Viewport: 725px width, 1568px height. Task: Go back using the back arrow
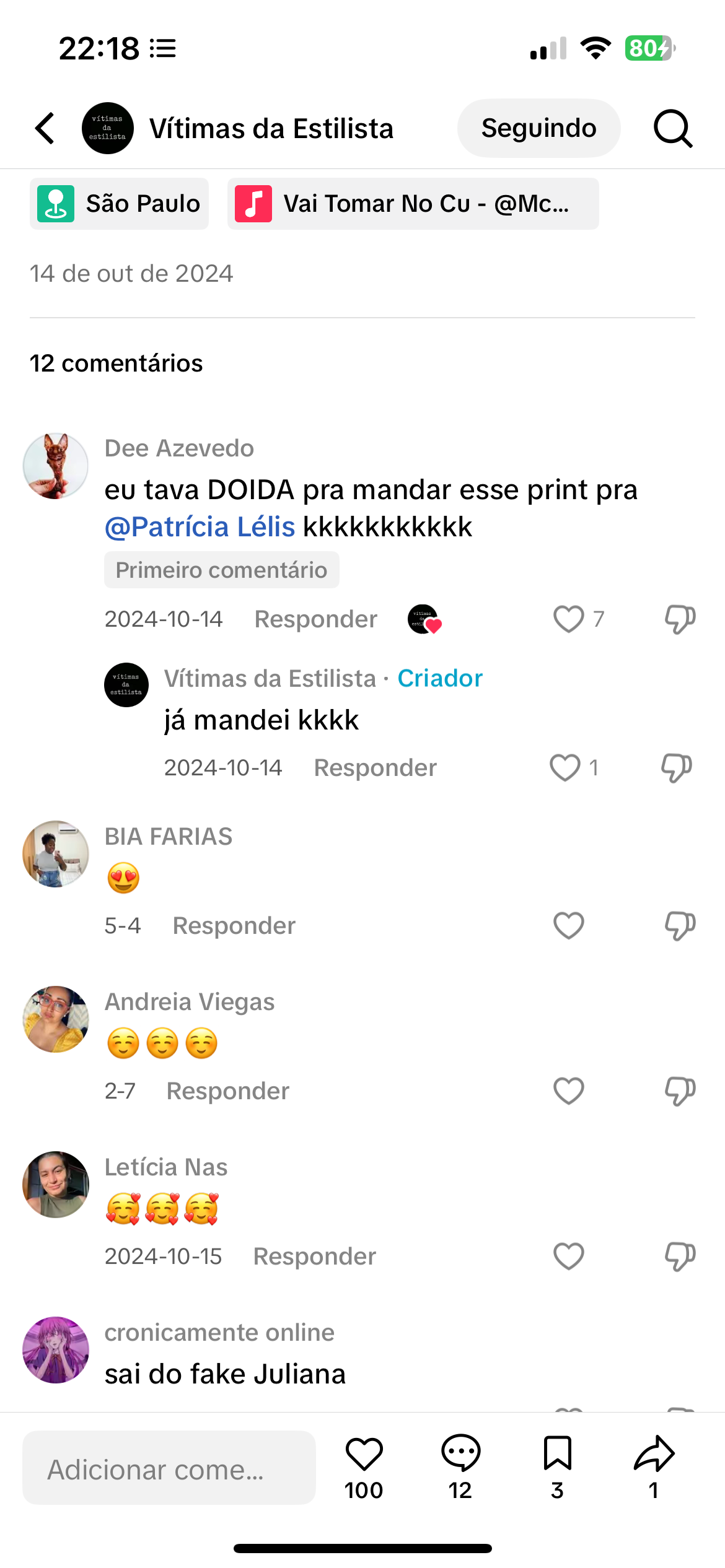(x=45, y=128)
